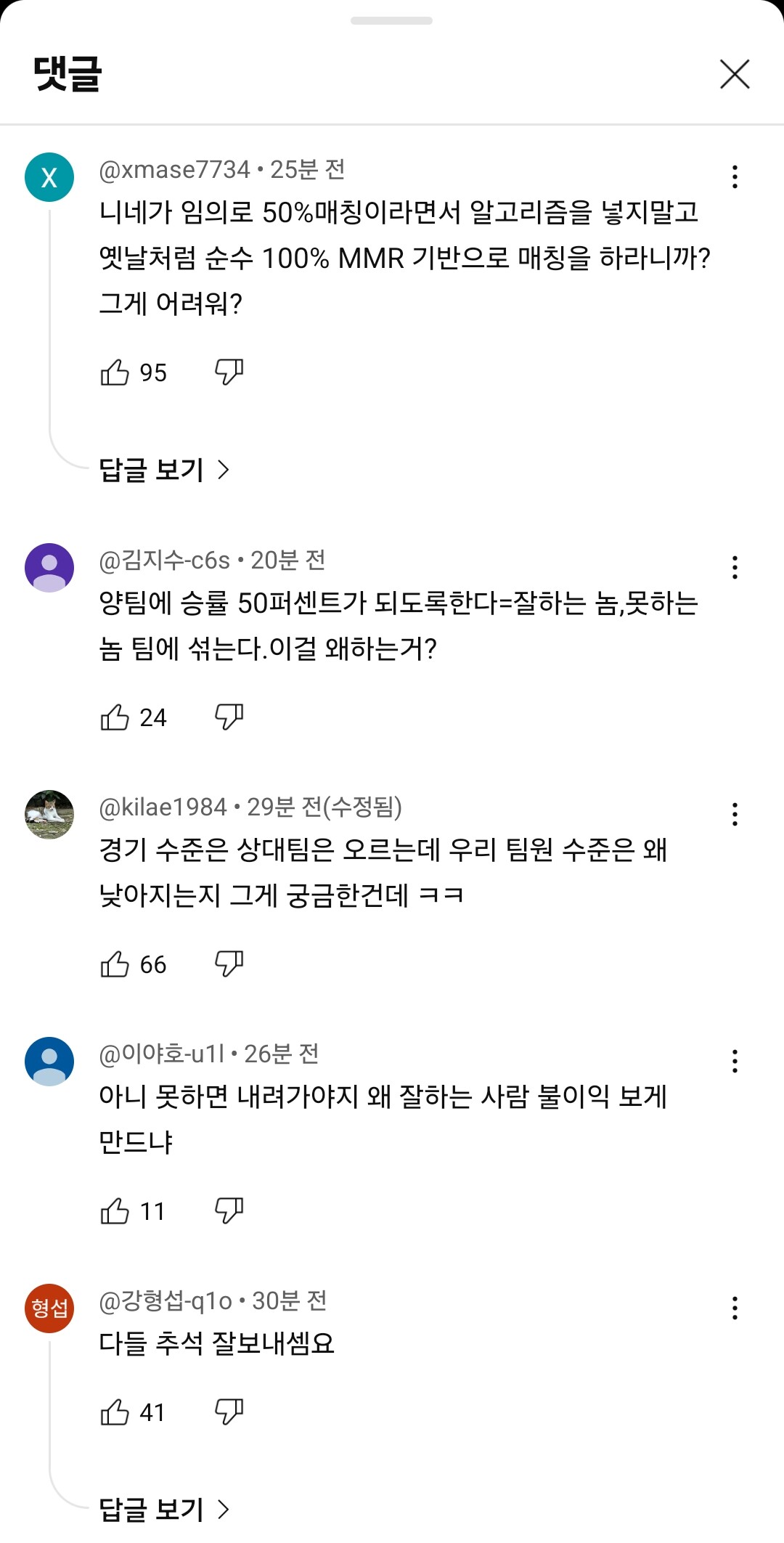
Task: Open the overflow menu on @김지수-c6s's comment
Action: coord(735,567)
